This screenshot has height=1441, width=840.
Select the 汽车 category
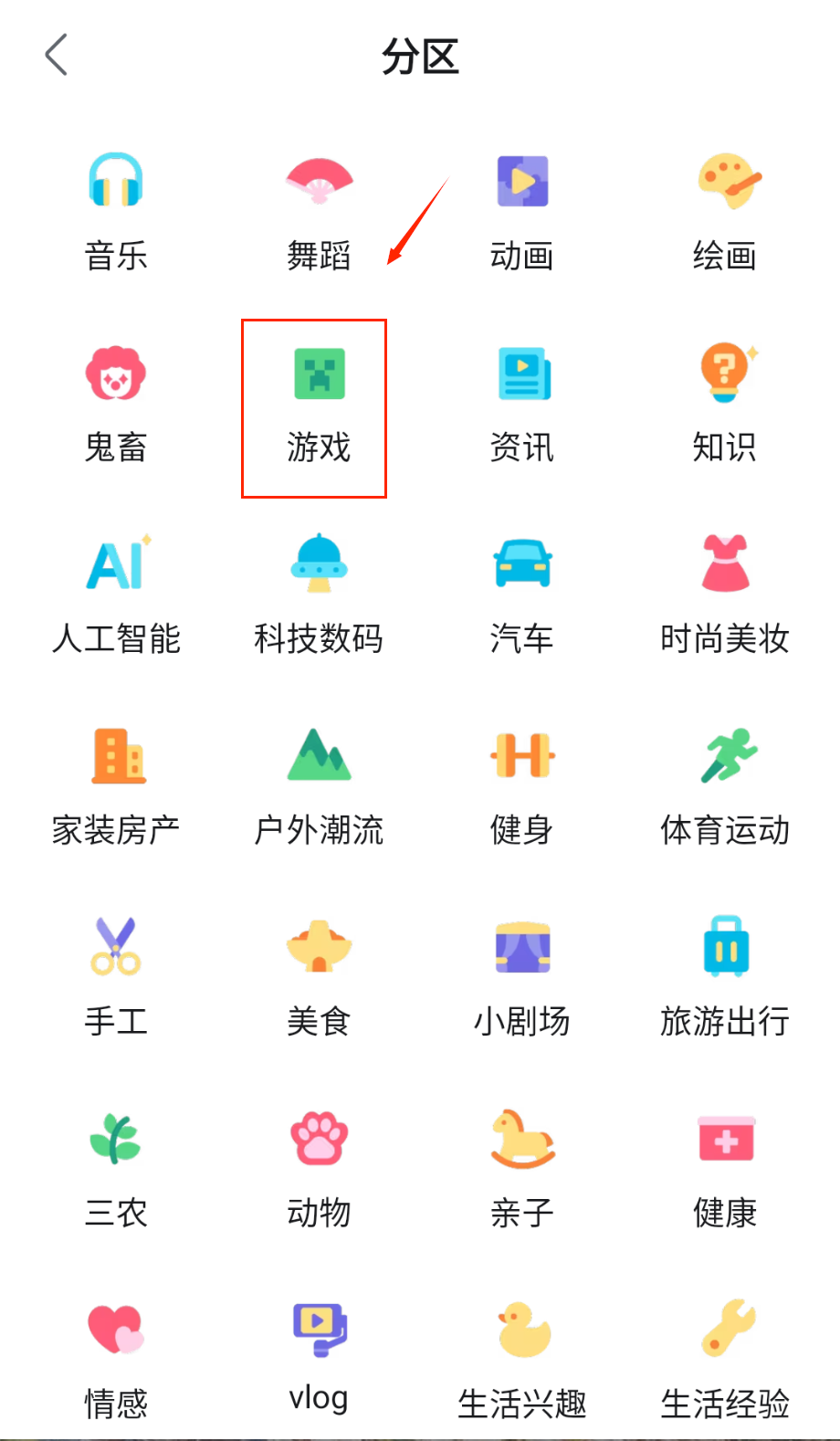[x=521, y=595]
